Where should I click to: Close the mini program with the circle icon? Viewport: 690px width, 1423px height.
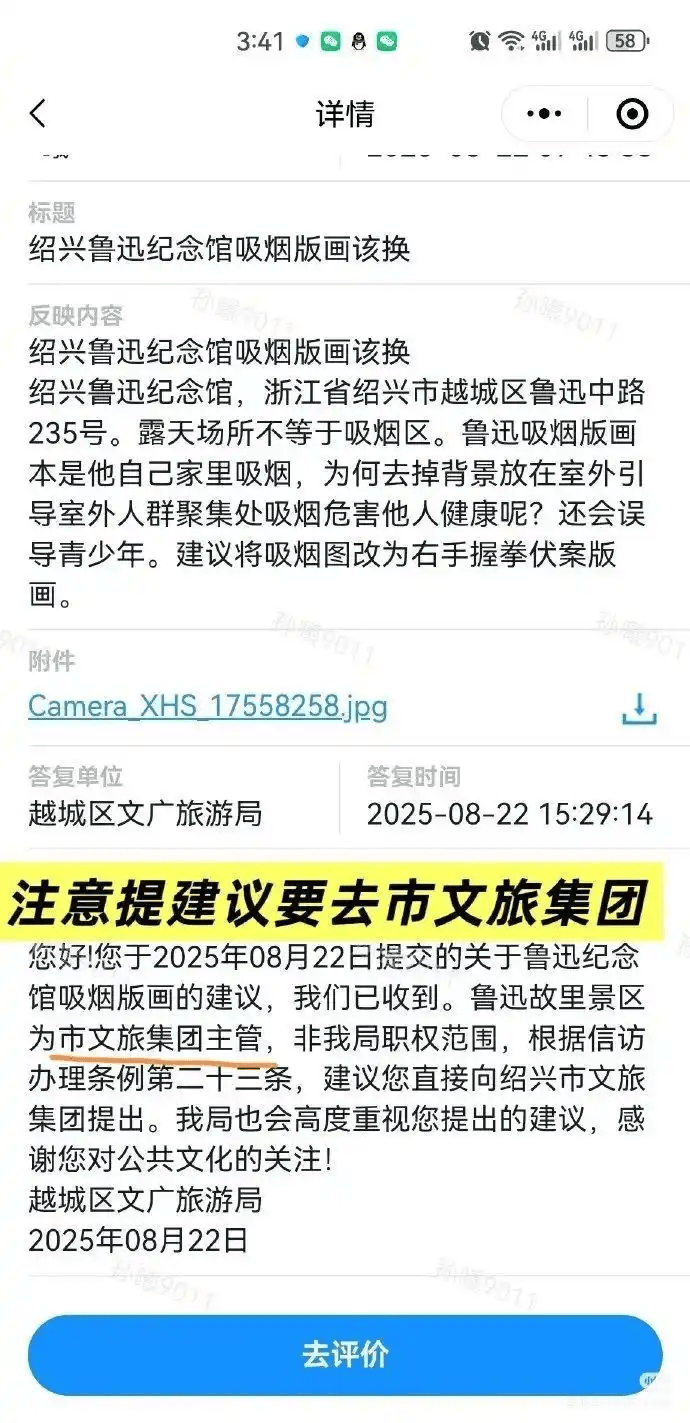pos(632,114)
